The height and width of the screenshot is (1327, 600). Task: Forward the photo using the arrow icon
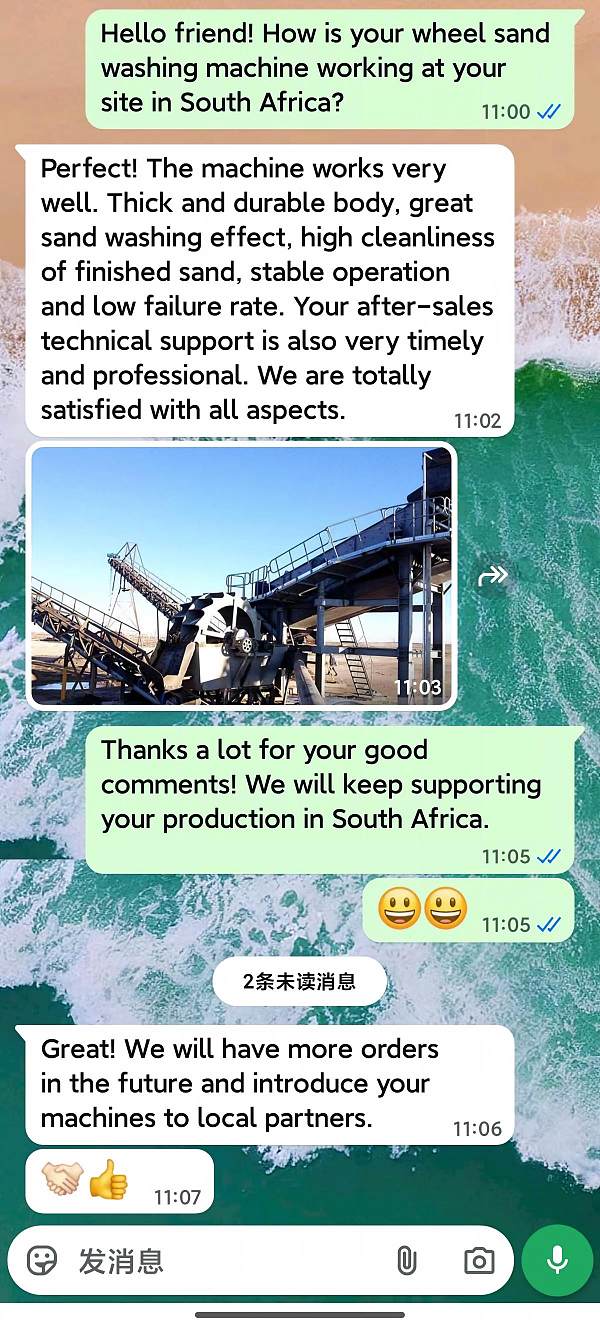(x=493, y=575)
